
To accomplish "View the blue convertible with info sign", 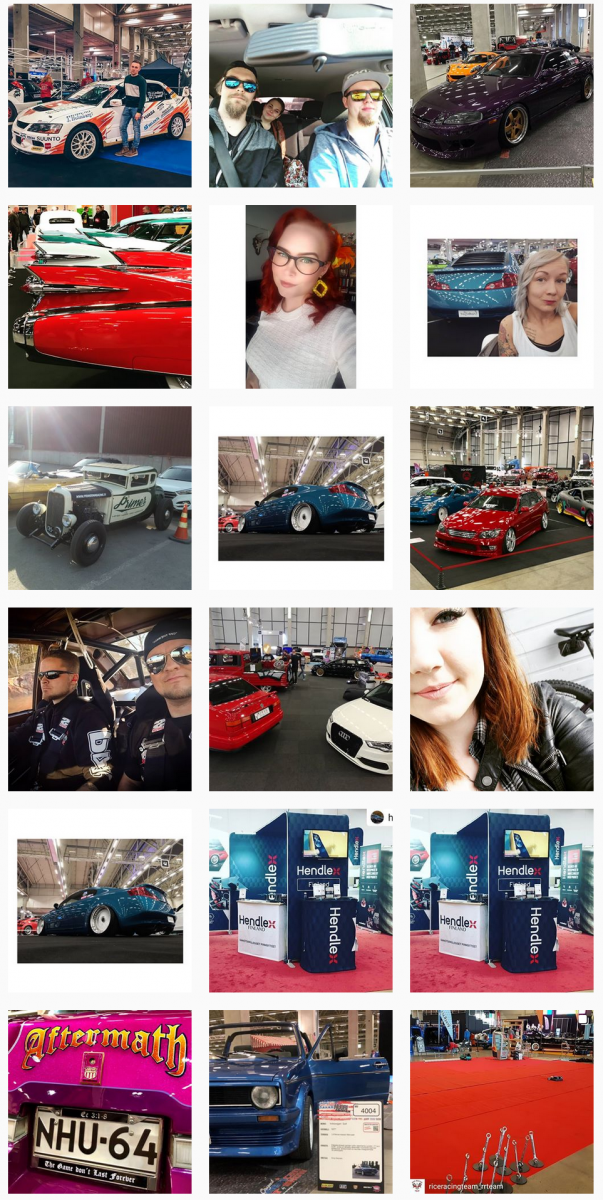I will tap(300, 1100).
